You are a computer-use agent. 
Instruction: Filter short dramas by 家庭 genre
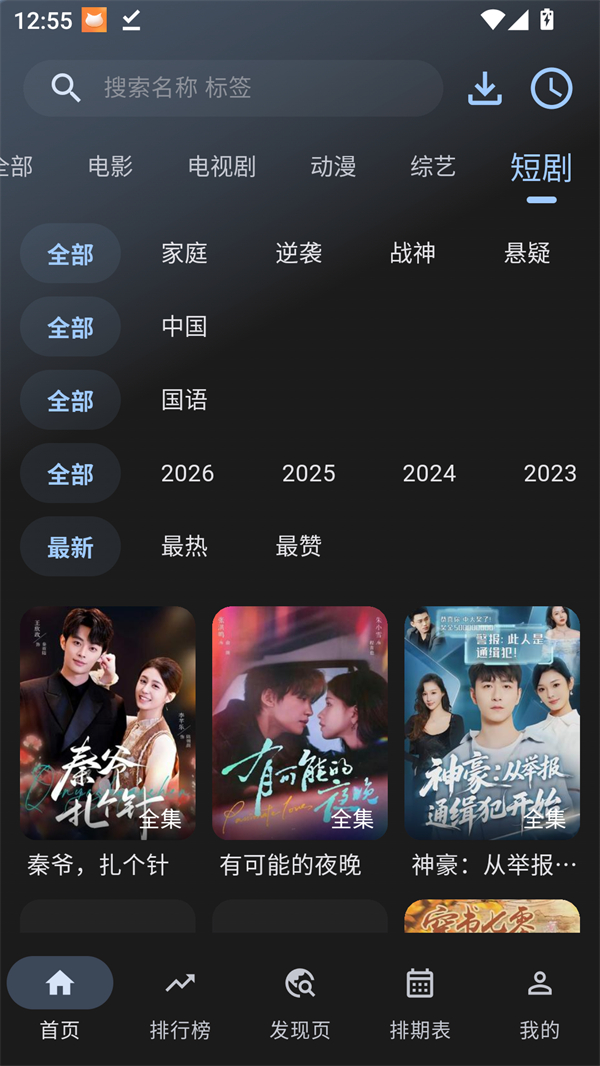184,254
